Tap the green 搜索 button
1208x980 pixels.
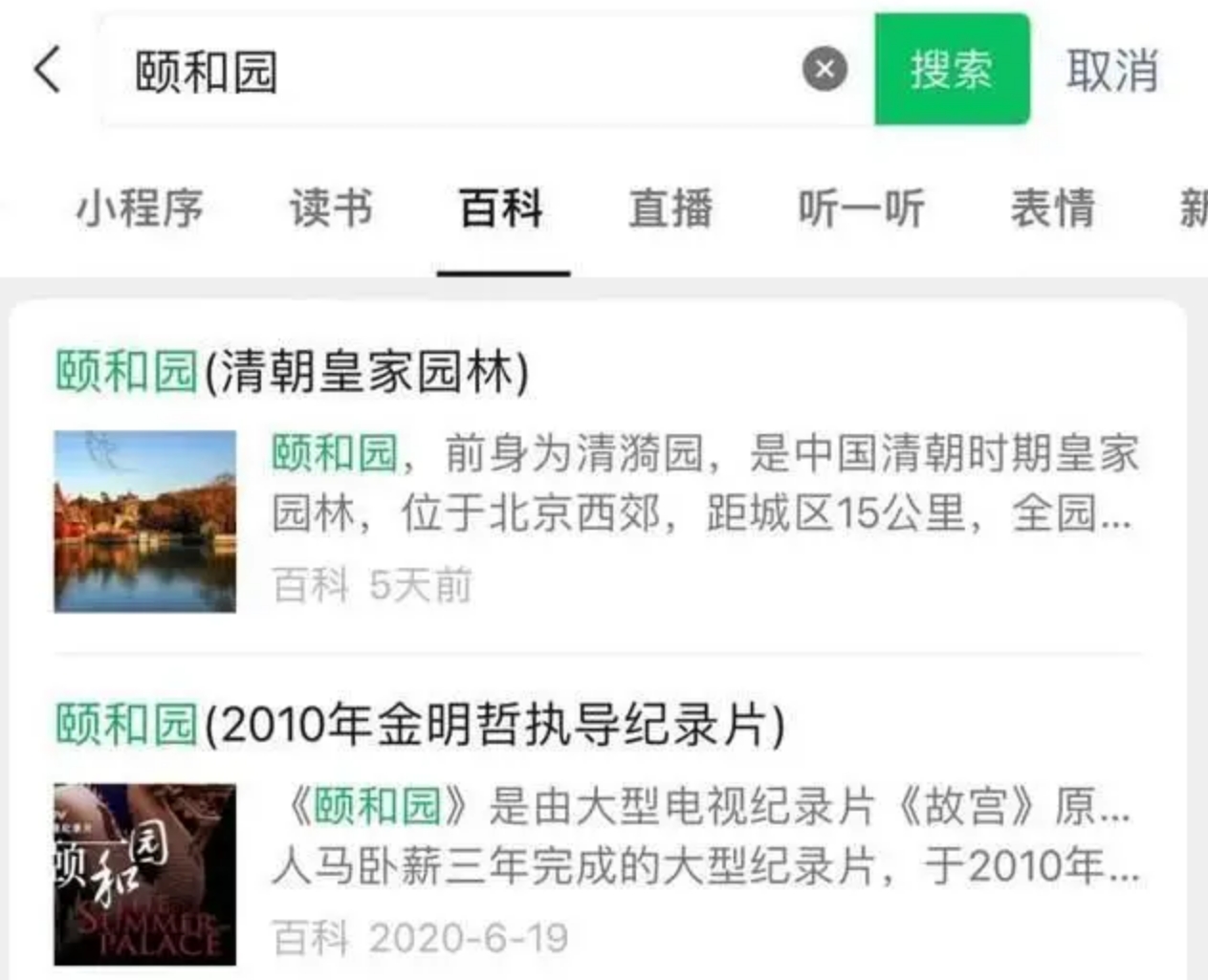pos(951,70)
